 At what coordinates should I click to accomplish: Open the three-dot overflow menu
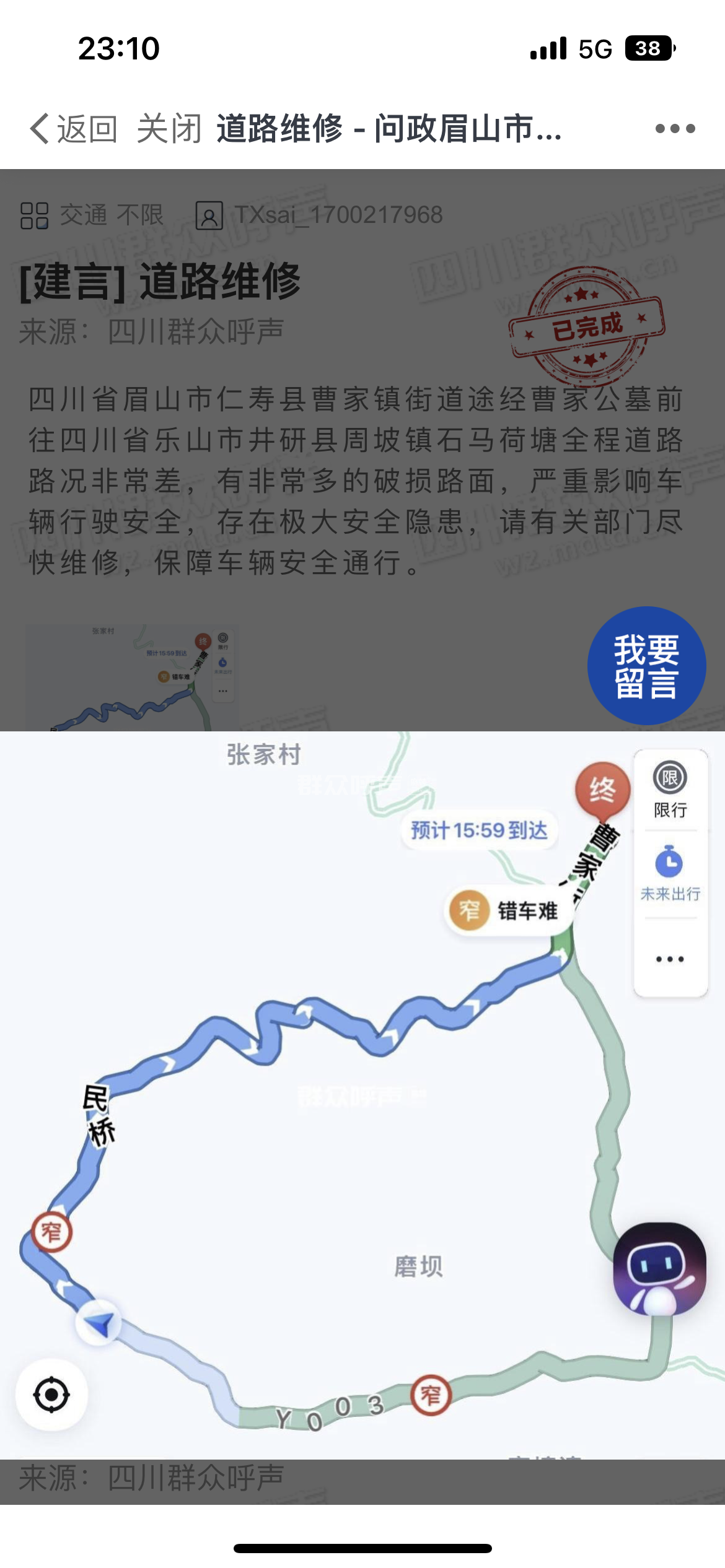point(675,129)
